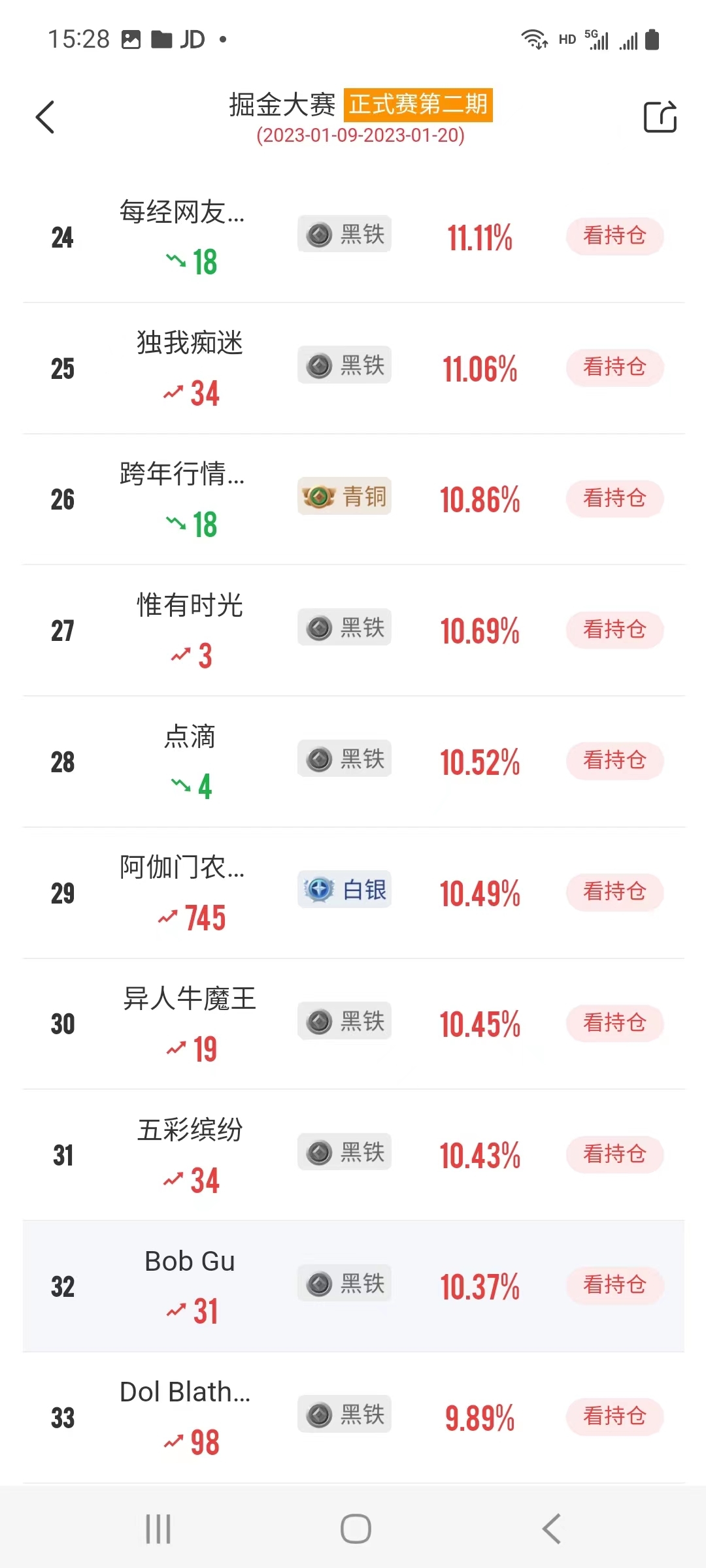Check 点滴's holdings via 看持仓

615,760
